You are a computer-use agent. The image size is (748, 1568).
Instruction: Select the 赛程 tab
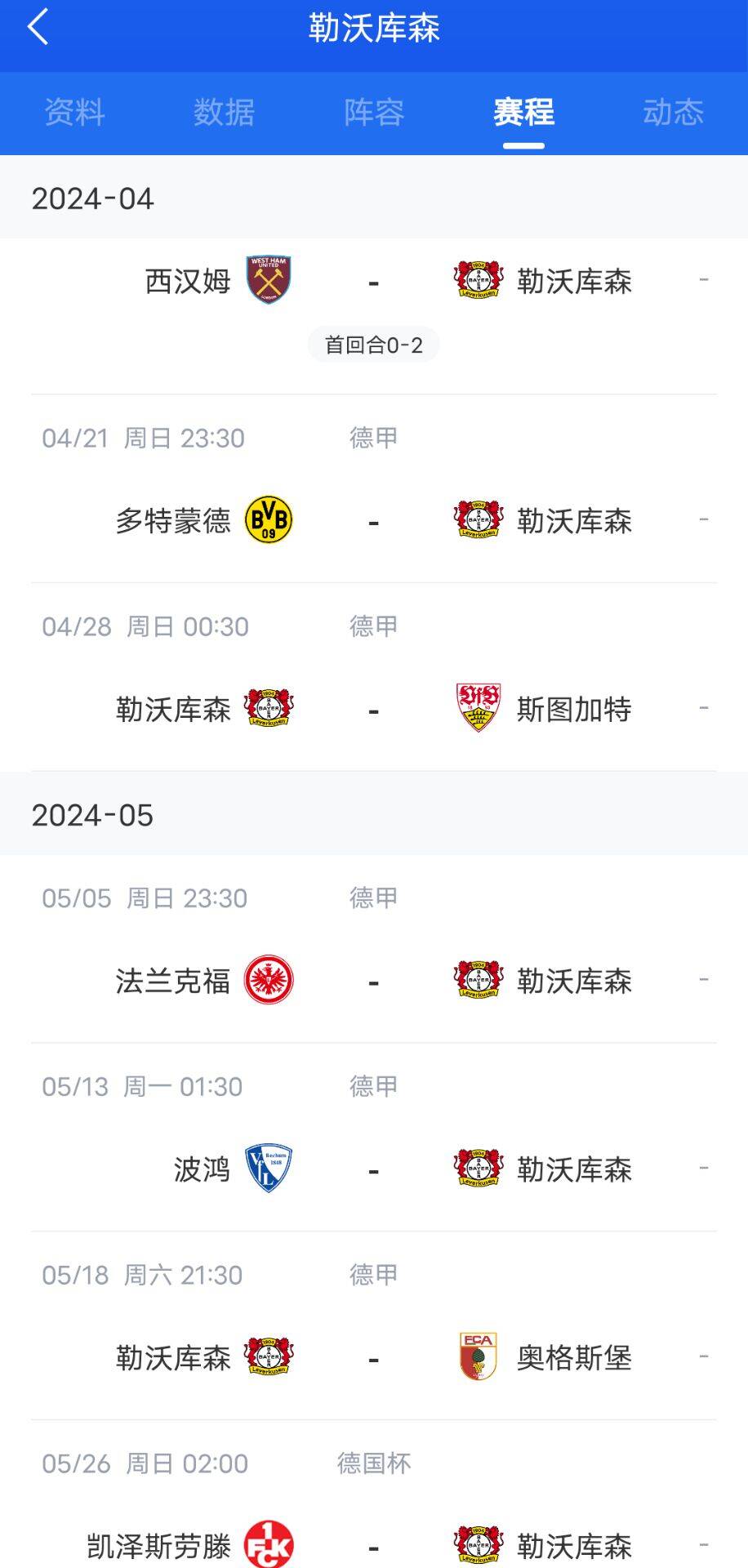(523, 112)
